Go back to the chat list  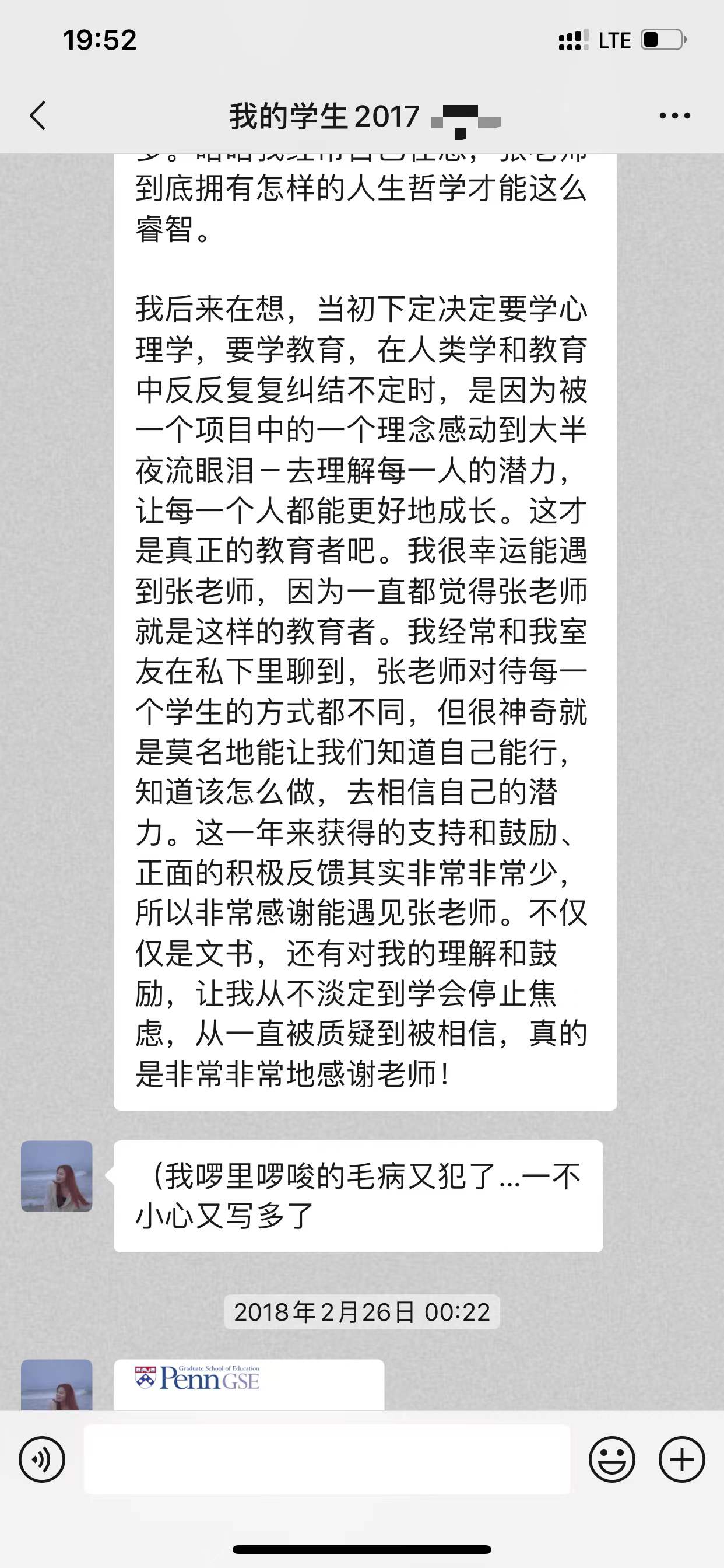38,116
